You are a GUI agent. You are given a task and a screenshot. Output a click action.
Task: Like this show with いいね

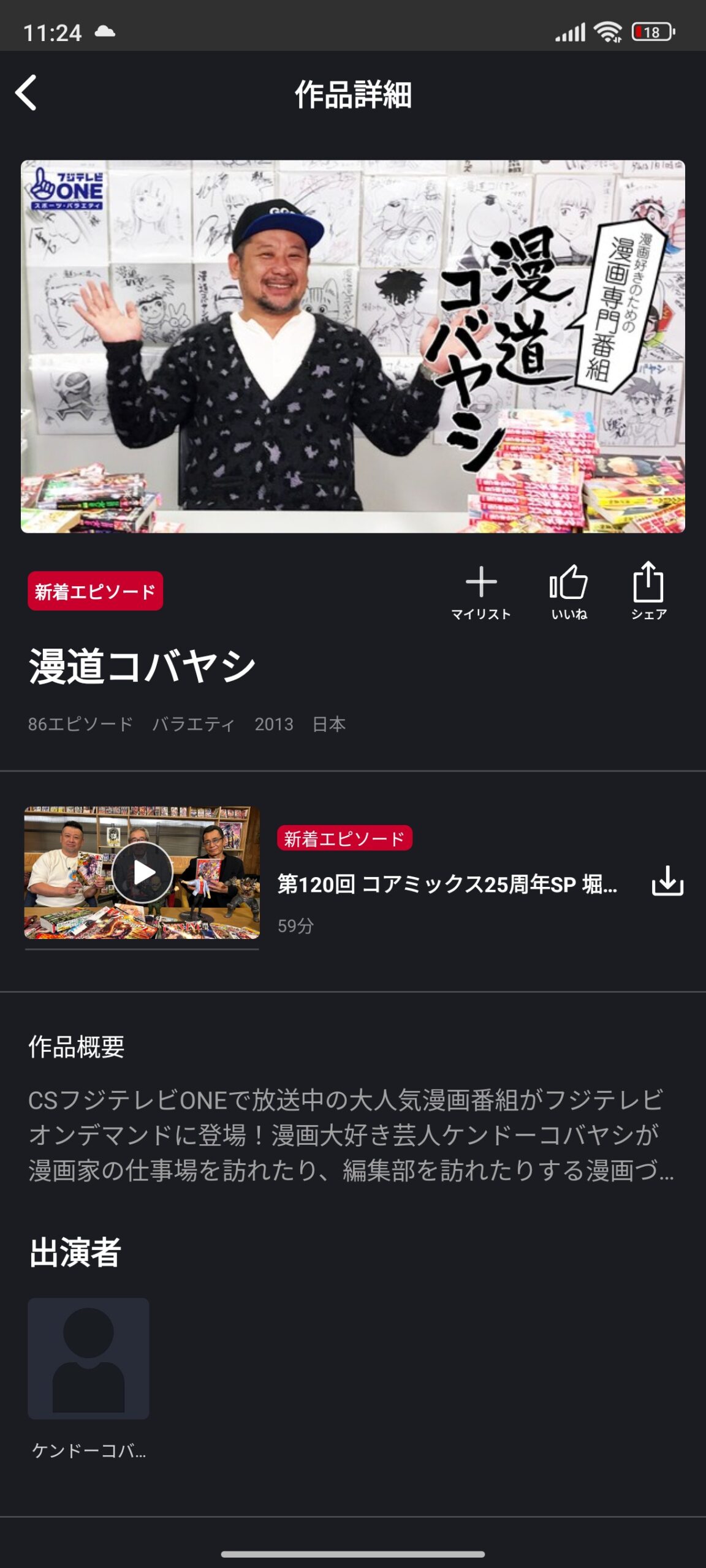click(569, 590)
